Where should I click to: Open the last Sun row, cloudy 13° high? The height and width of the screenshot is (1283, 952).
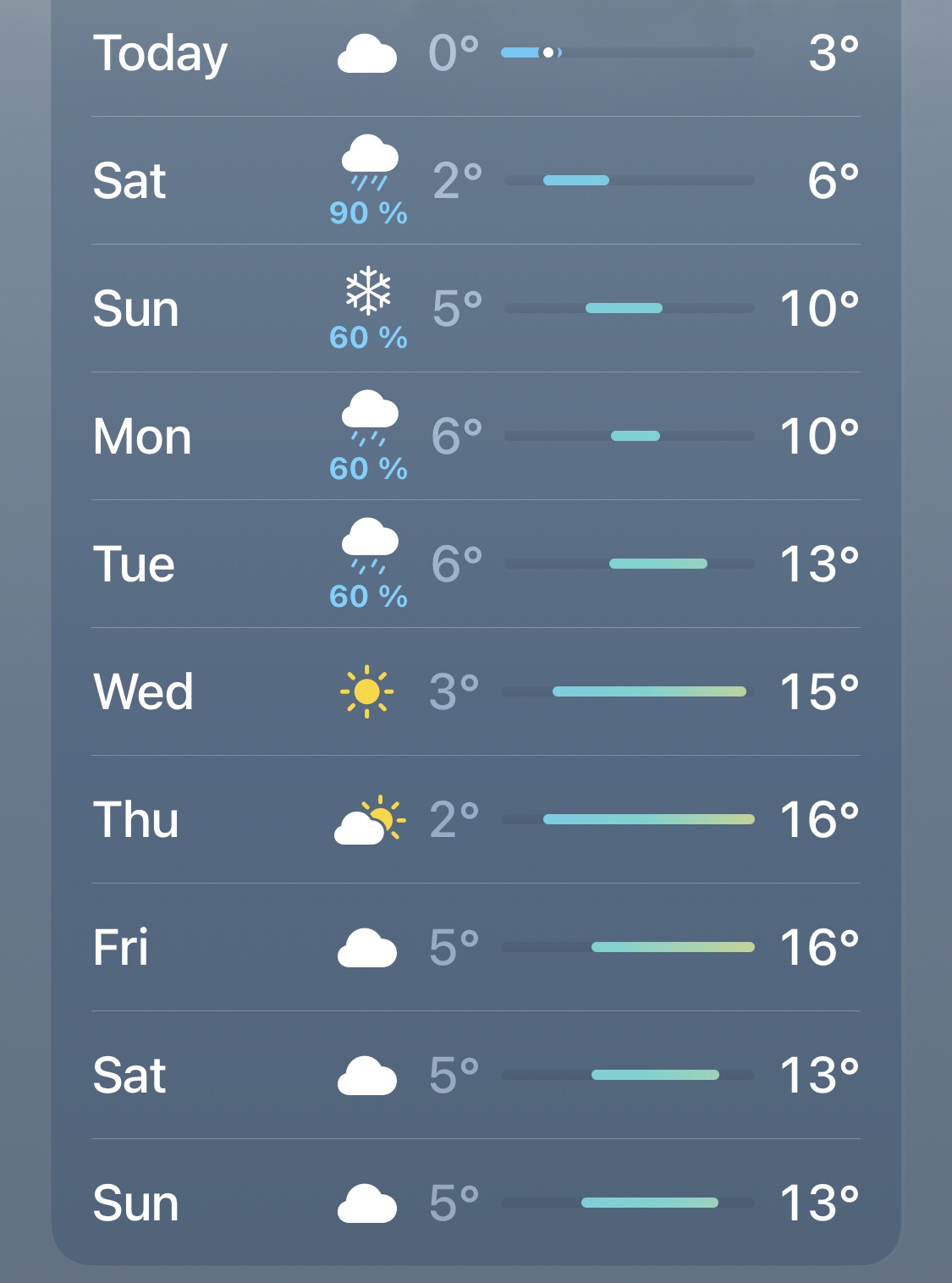pyautogui.click(x=476, y=1203)
